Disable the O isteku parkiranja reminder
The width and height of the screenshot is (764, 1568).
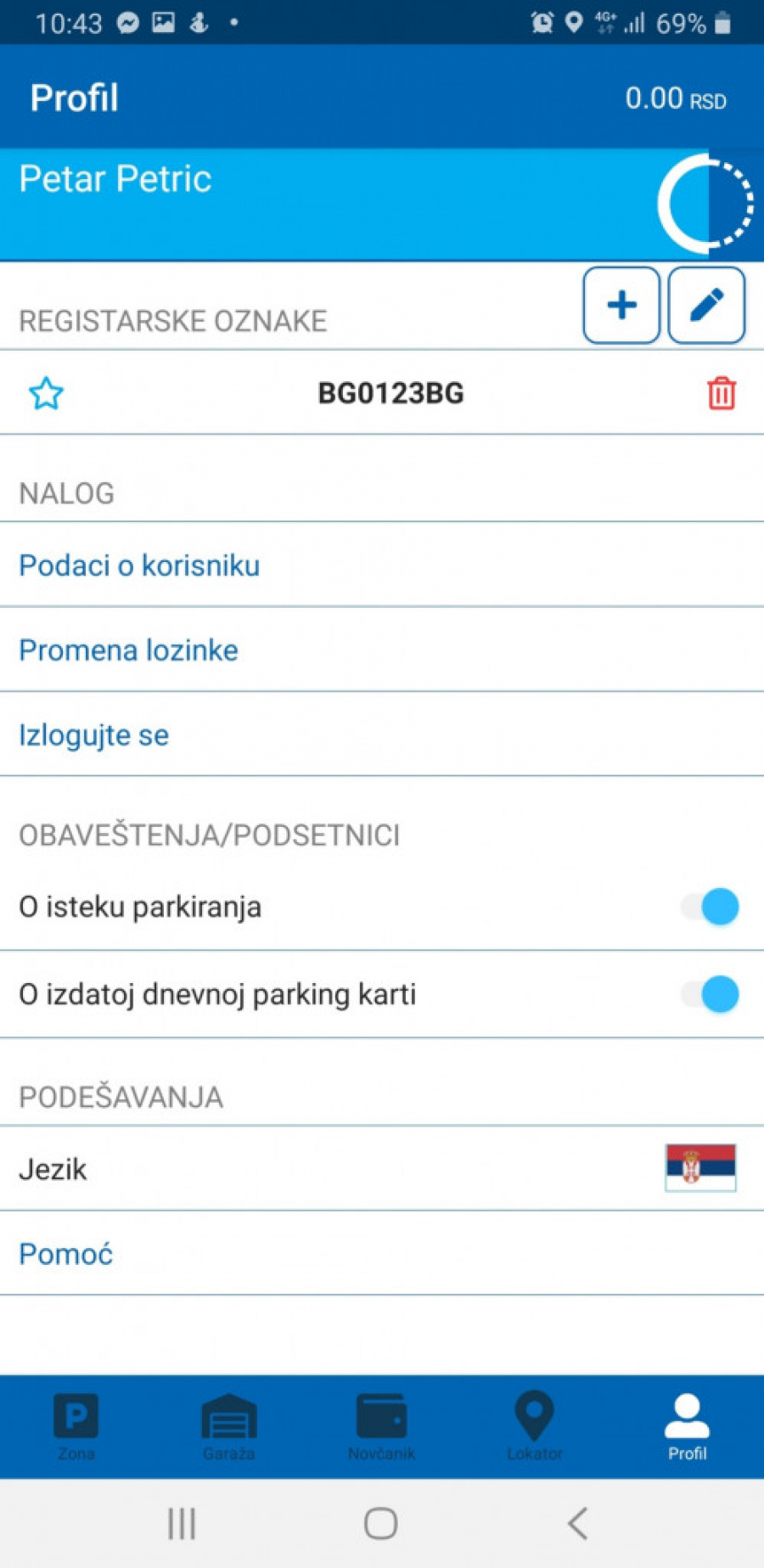pyautogui.click(x=711, y=907)
